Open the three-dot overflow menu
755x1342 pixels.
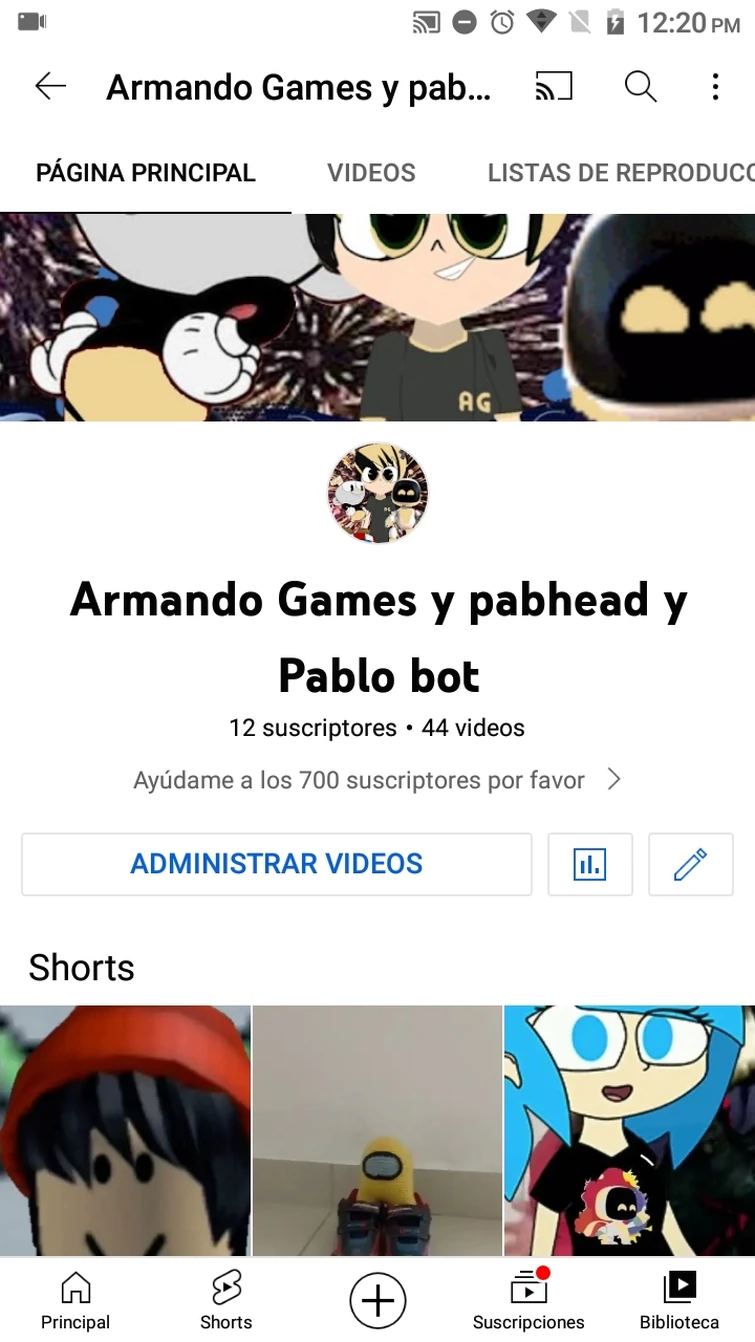click(x=715, y=87)
